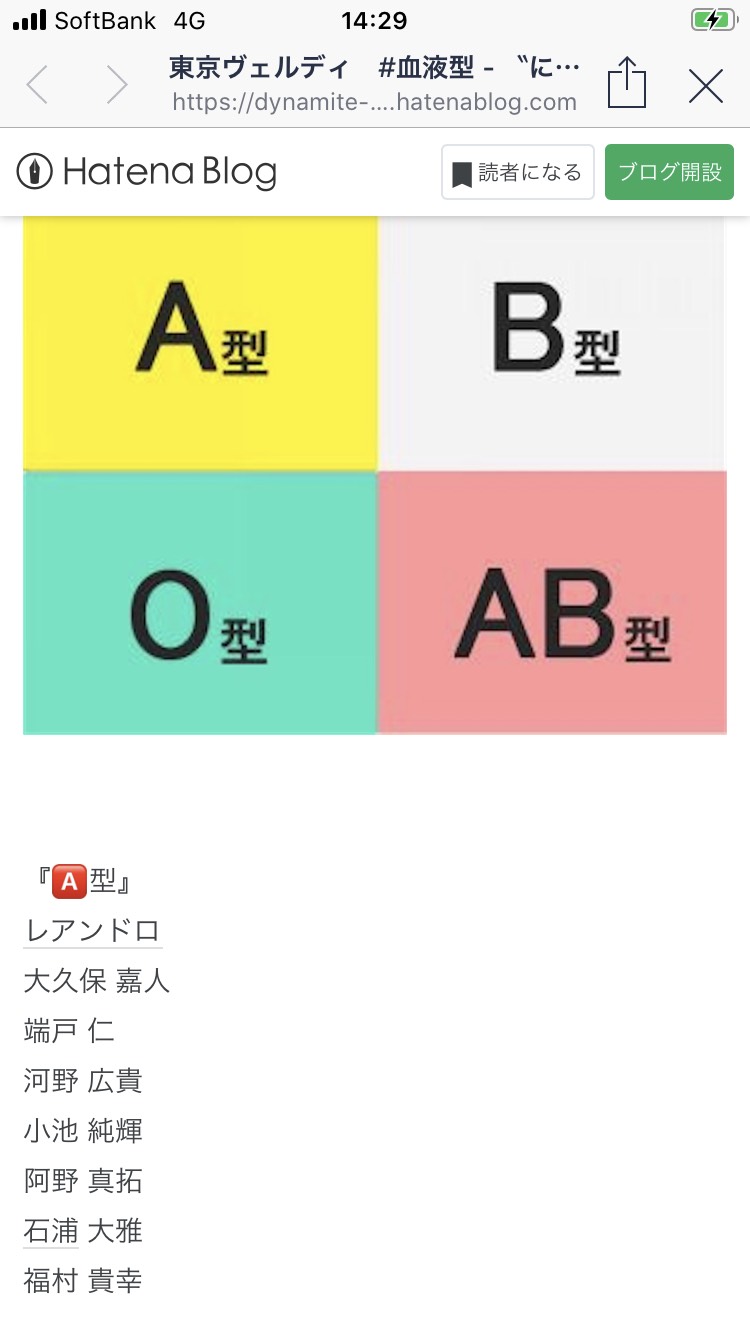750x1334 pixels.
Task: Go forward to the next page
Action: (x=117, y=85)
